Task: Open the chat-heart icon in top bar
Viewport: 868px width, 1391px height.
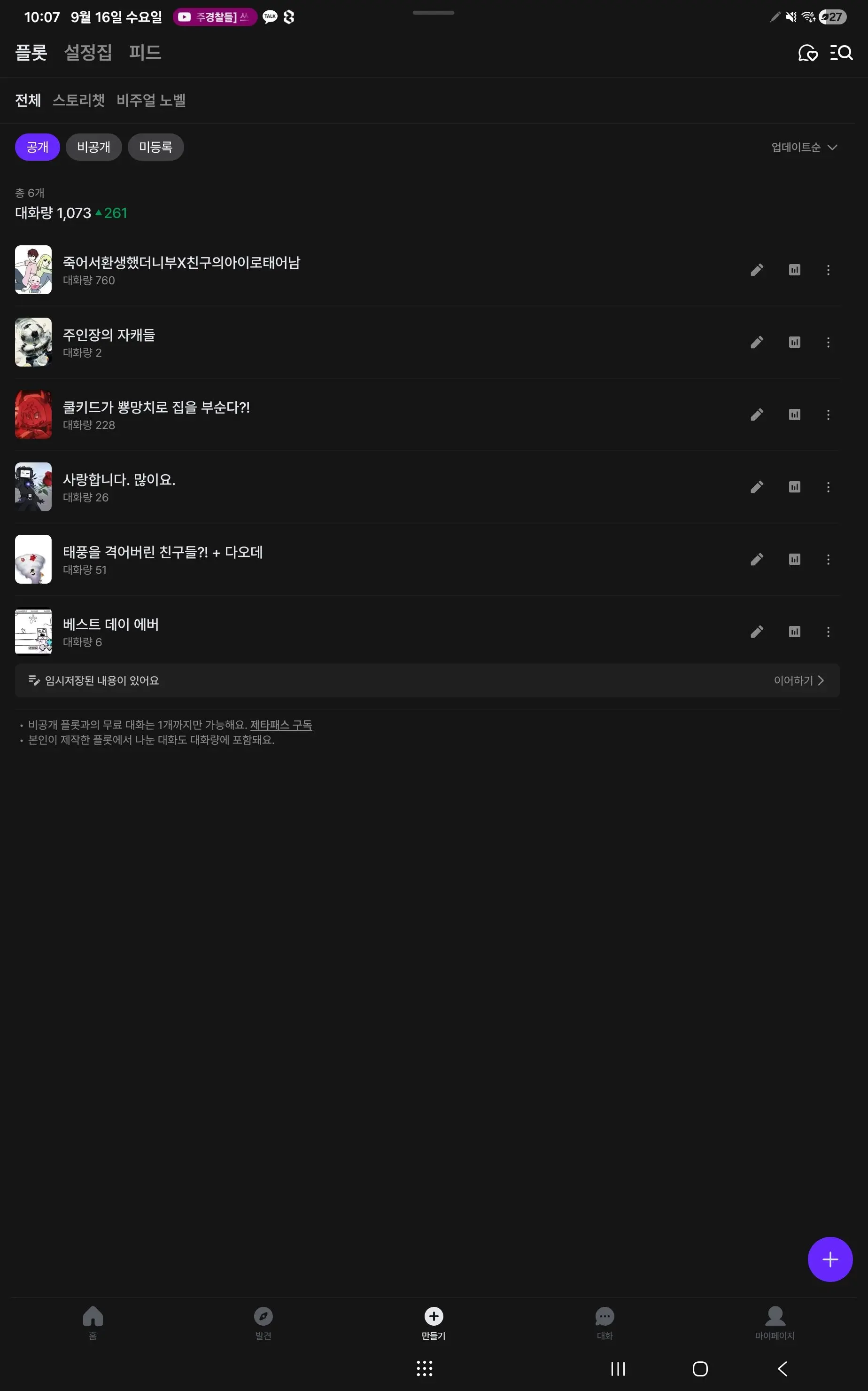Action: (x=808, y=53)
